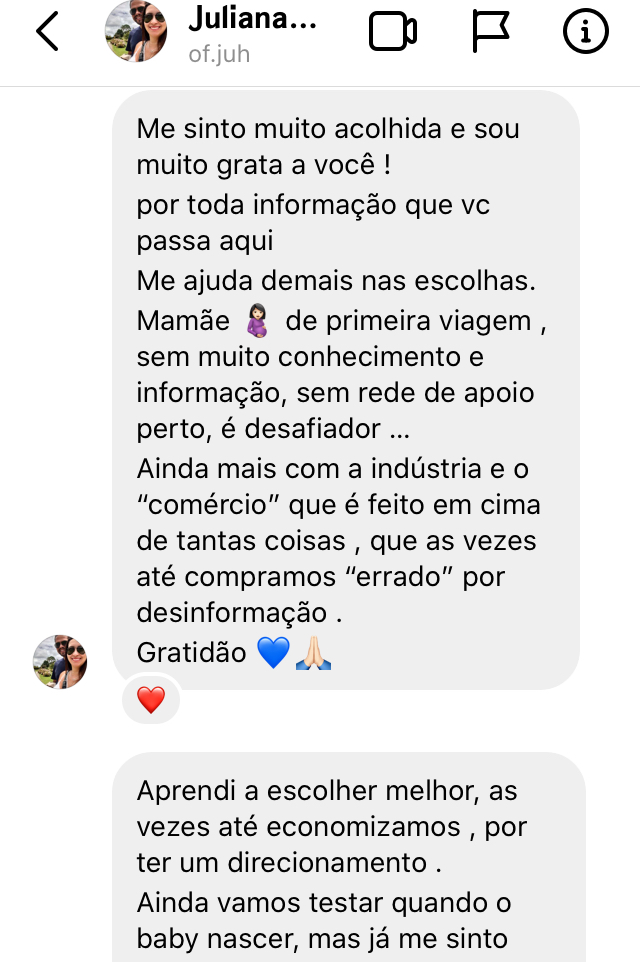Tap the heart reaction under Gratidão message
Image resolution: width=640 pixels, height=962 pixels.
(151, 700)
